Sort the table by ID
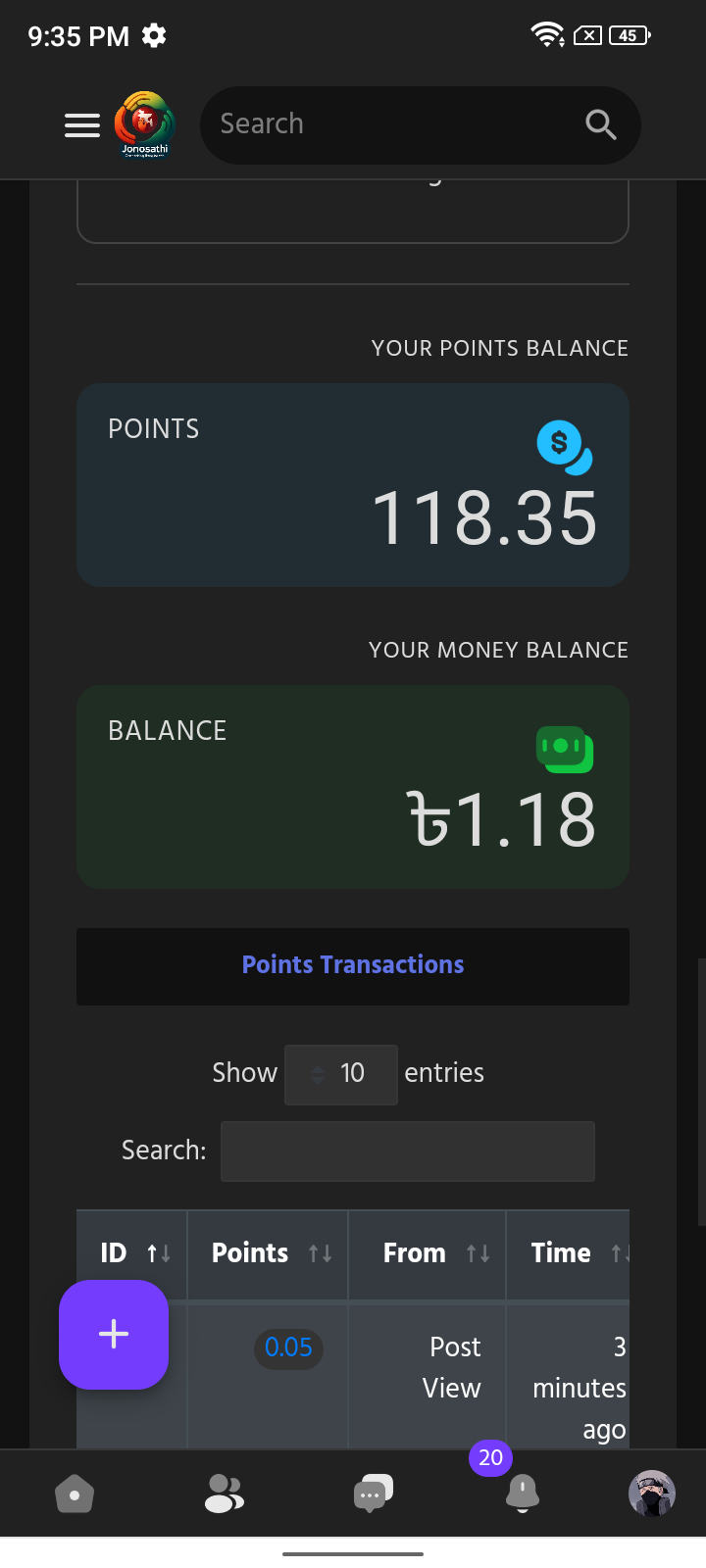 click(x=132, y=1253)
